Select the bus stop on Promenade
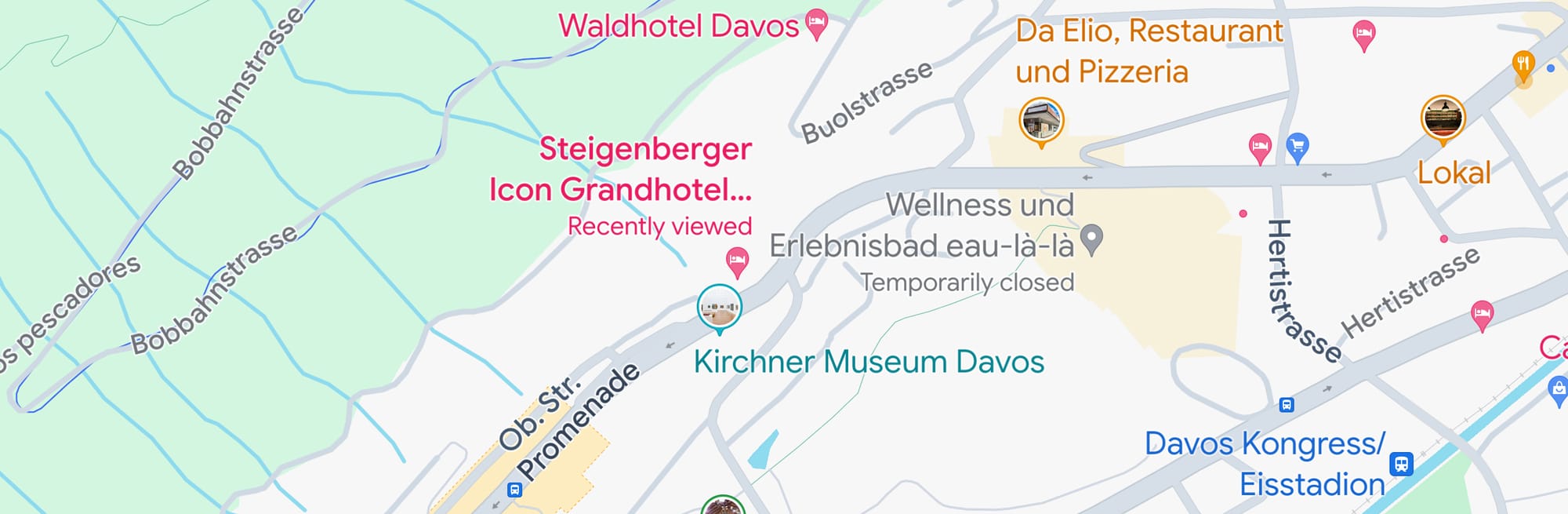 [514, 490]
